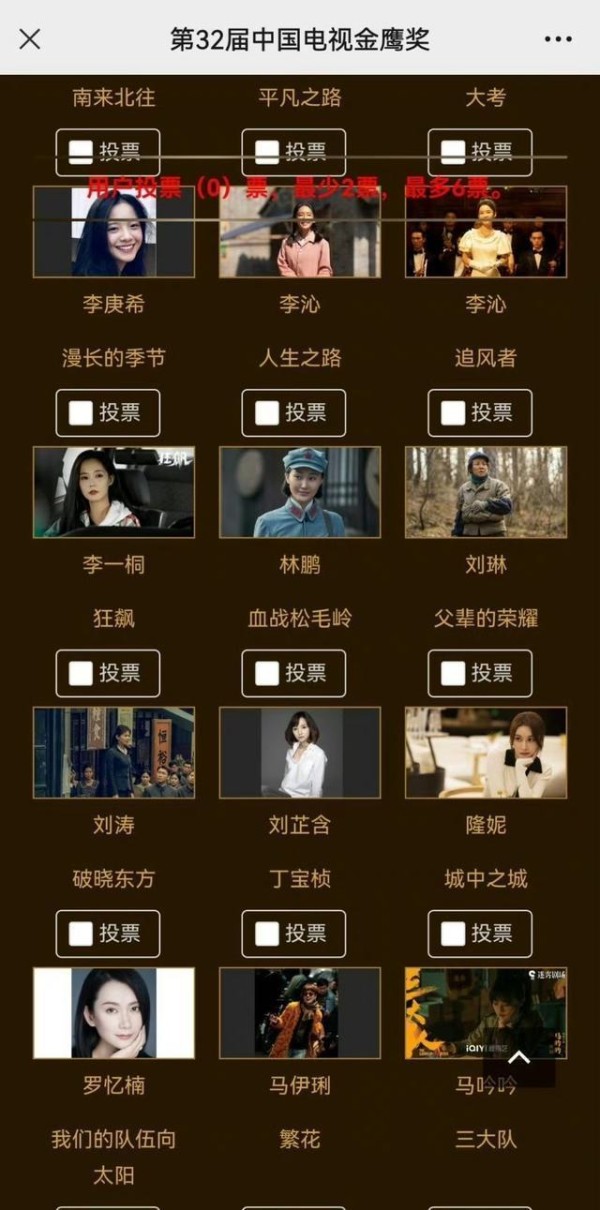
Task: Open 马伊琍's photo
Action: [300, 1012]
